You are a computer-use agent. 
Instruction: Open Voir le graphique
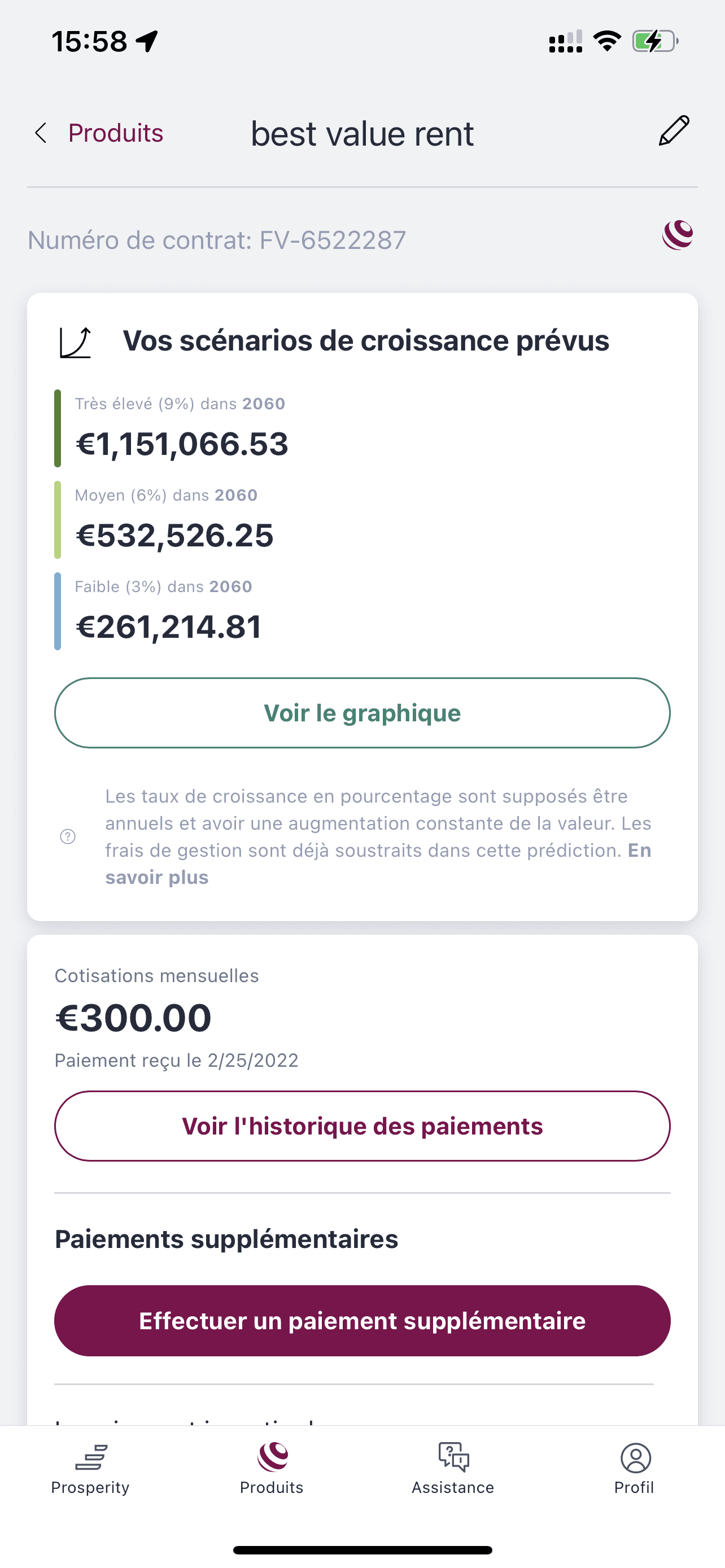[362, 712]
